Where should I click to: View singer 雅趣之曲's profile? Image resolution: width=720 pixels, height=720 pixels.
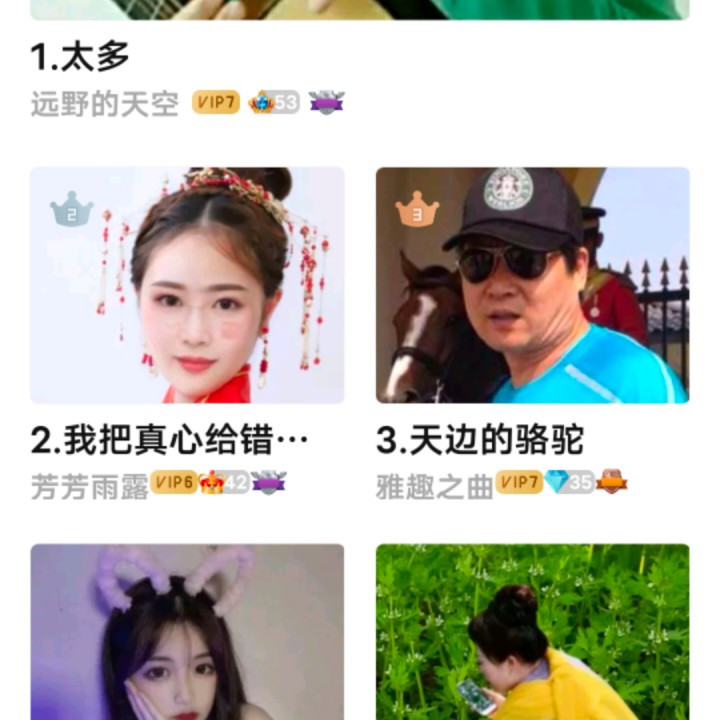click(x=435, y=486)
